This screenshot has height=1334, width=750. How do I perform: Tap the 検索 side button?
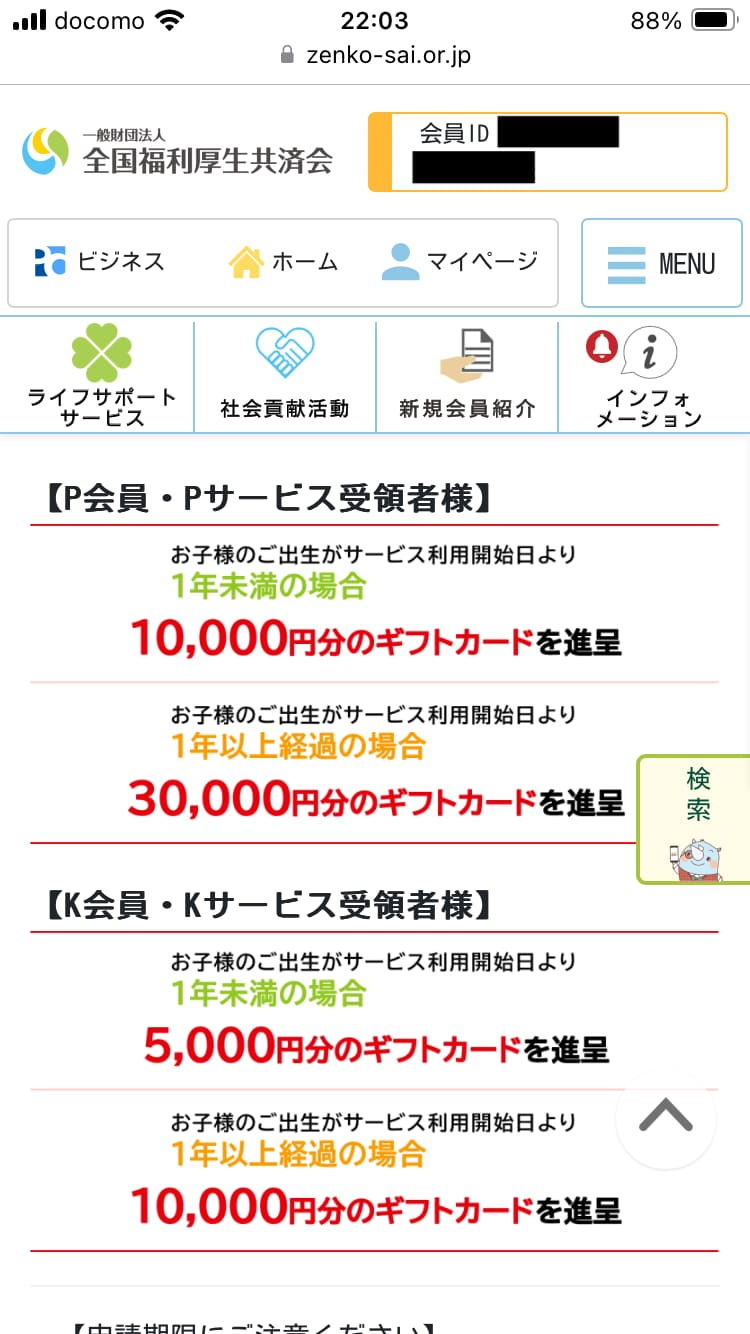coord(696,820)
